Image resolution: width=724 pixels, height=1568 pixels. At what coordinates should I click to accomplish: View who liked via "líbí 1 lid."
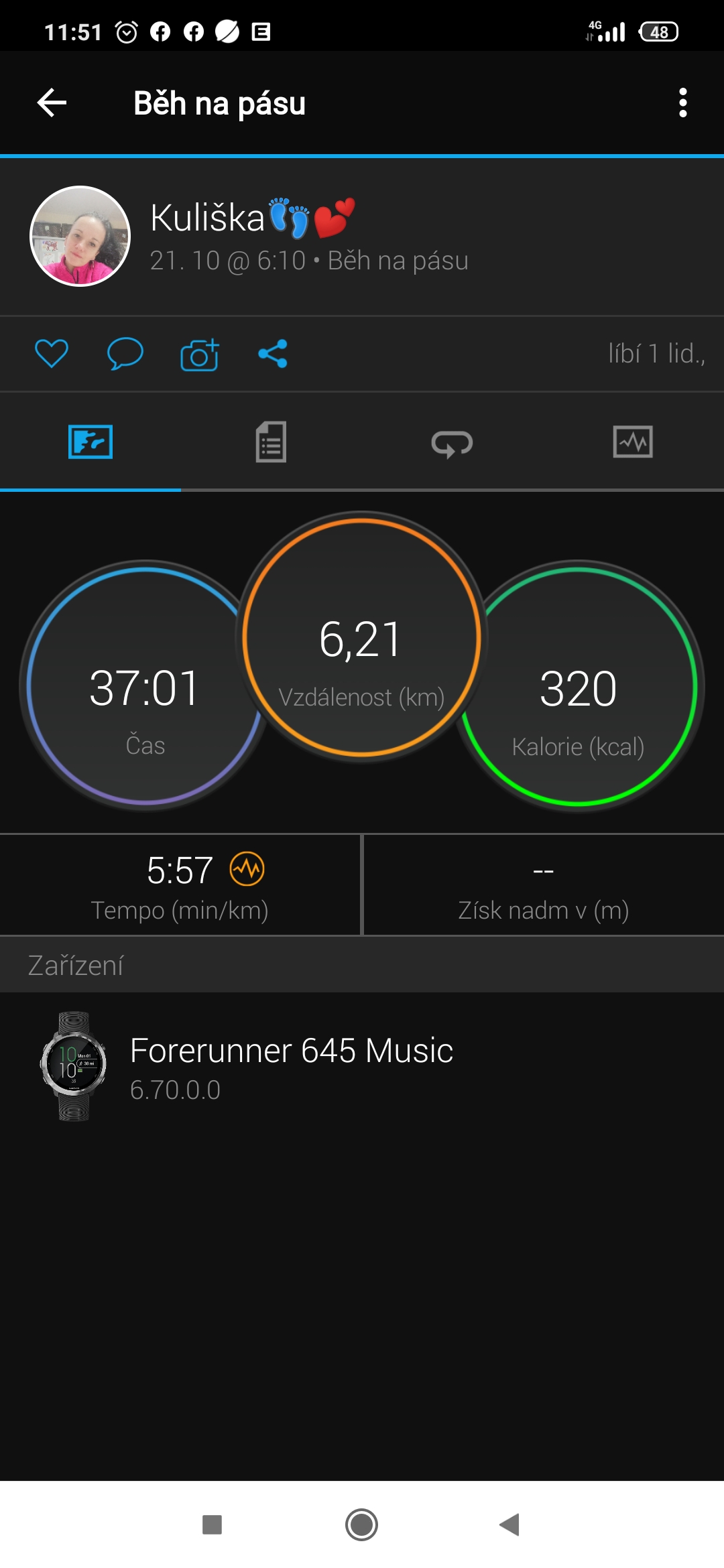click(x=656, y=353)
